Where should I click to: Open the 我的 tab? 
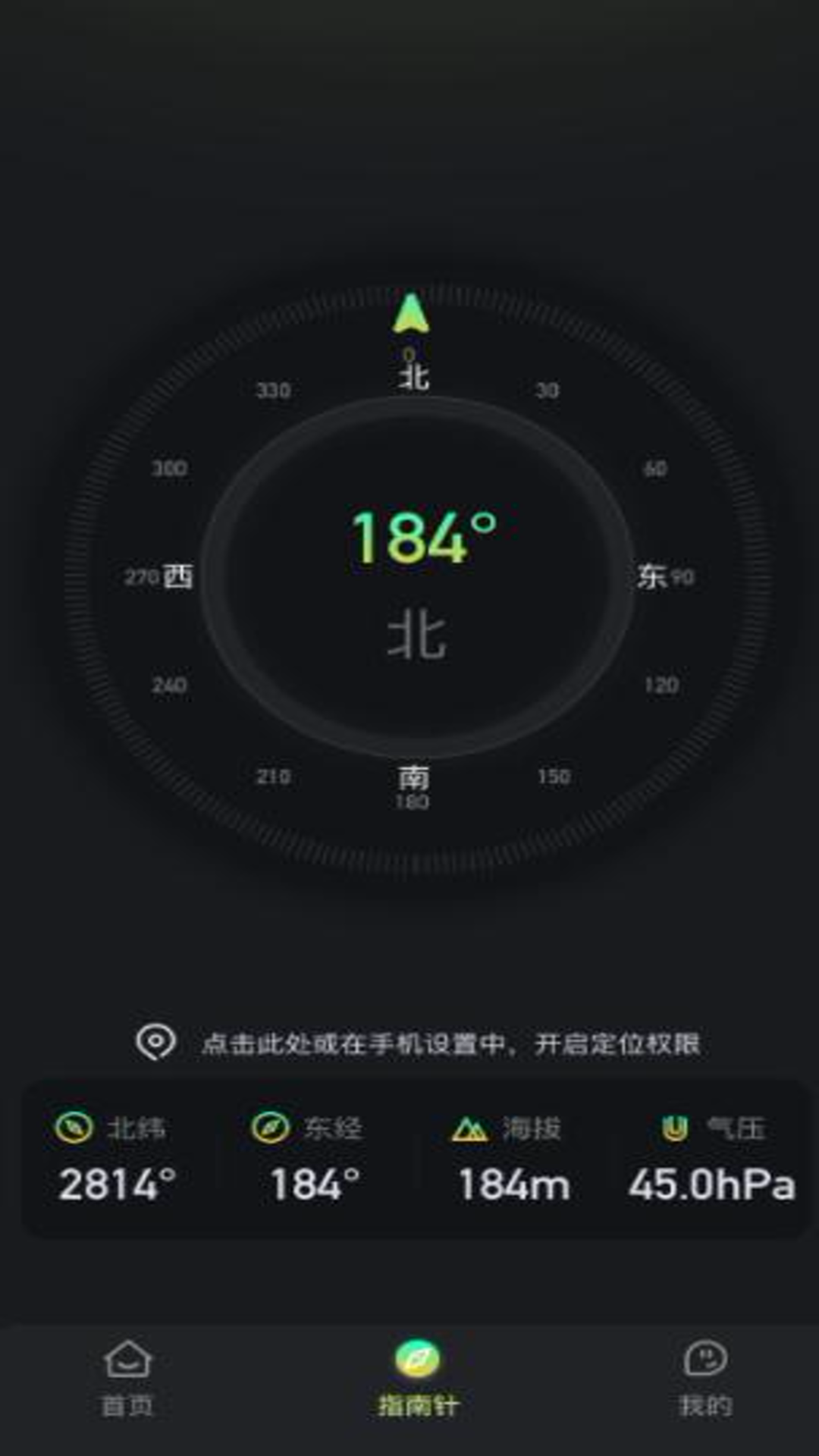pyautogui.click(x=705, y=1377)
